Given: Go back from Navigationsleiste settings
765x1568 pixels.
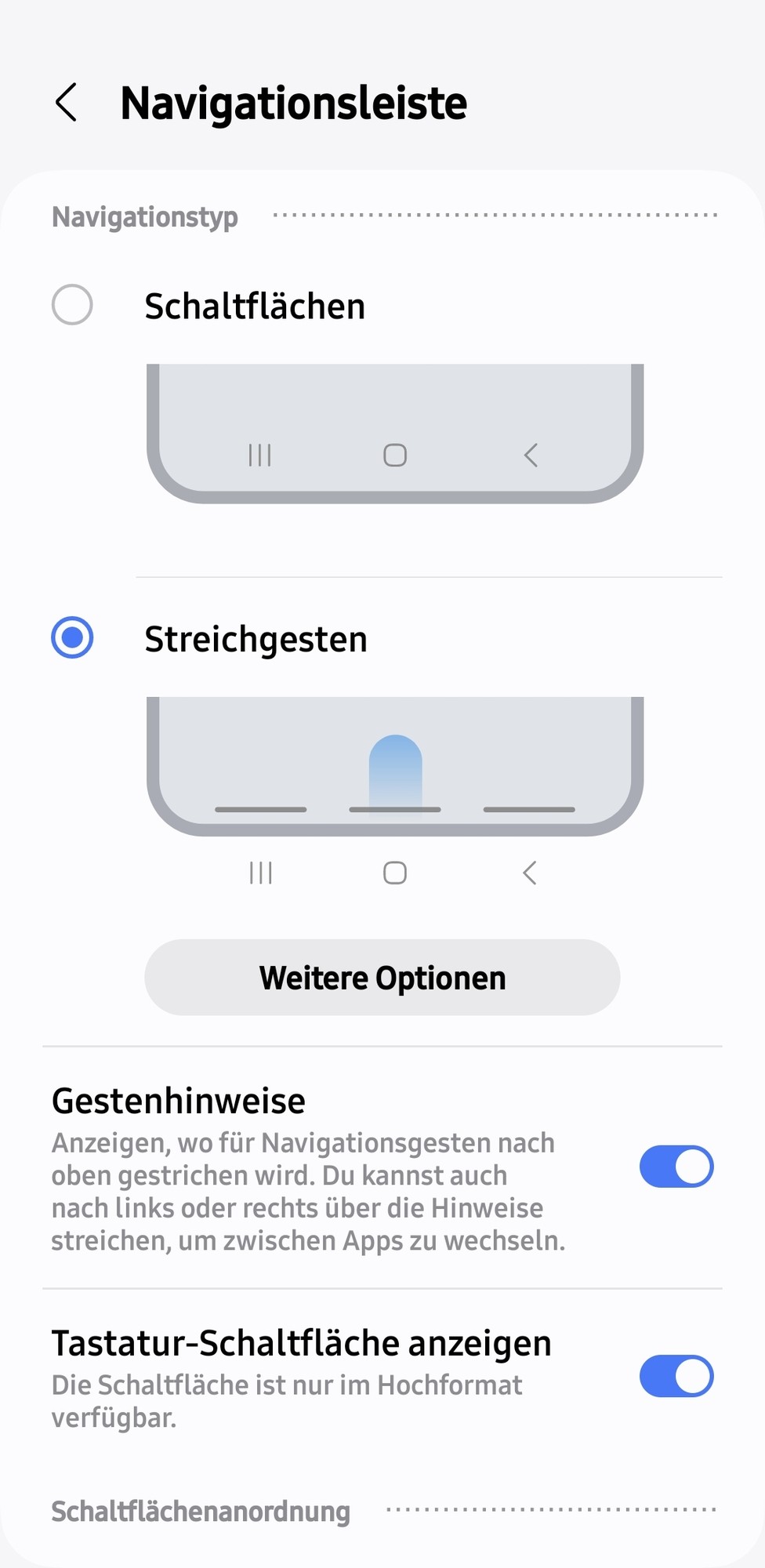Looking at the screenshot, I should (x=67, y=103).
